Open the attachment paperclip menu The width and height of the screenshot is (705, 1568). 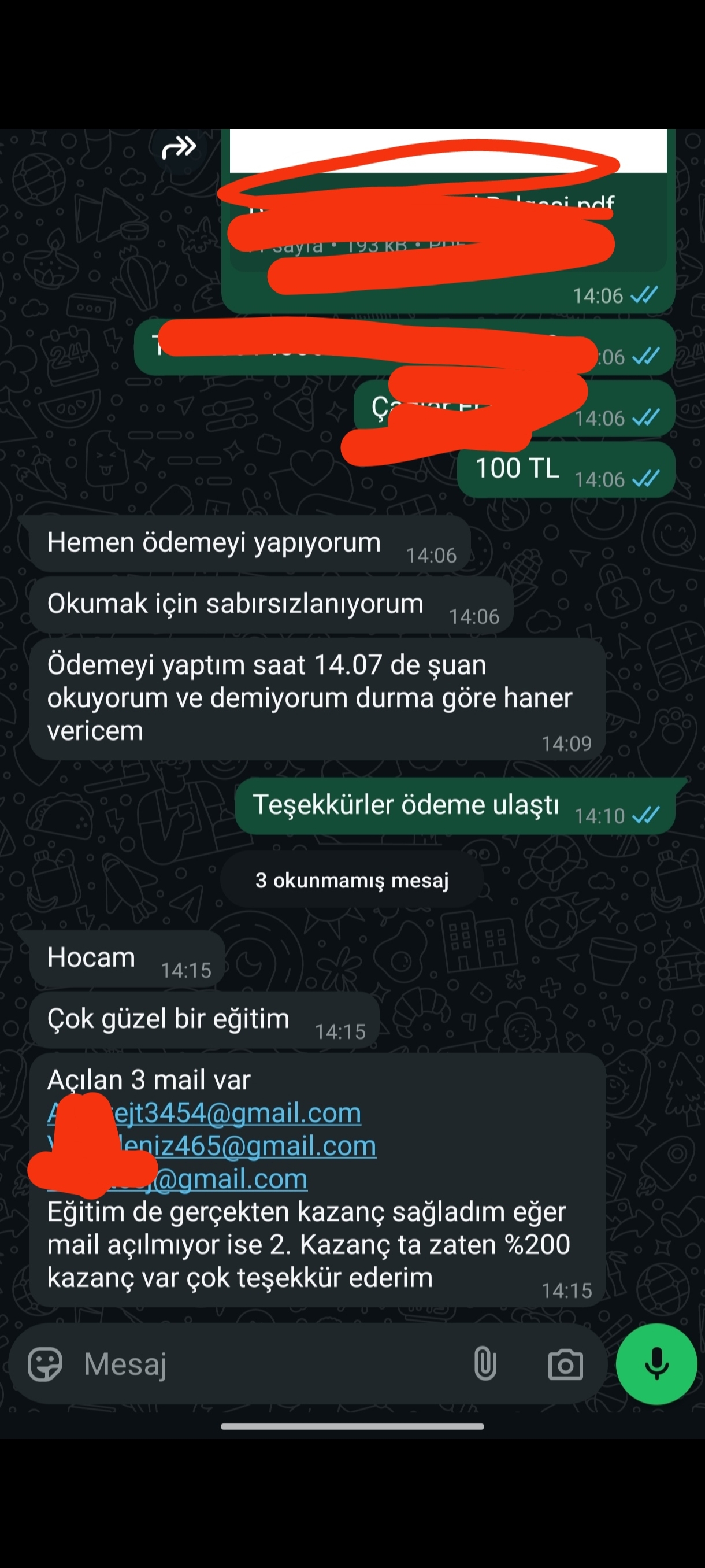click(x=485, y=1364)
